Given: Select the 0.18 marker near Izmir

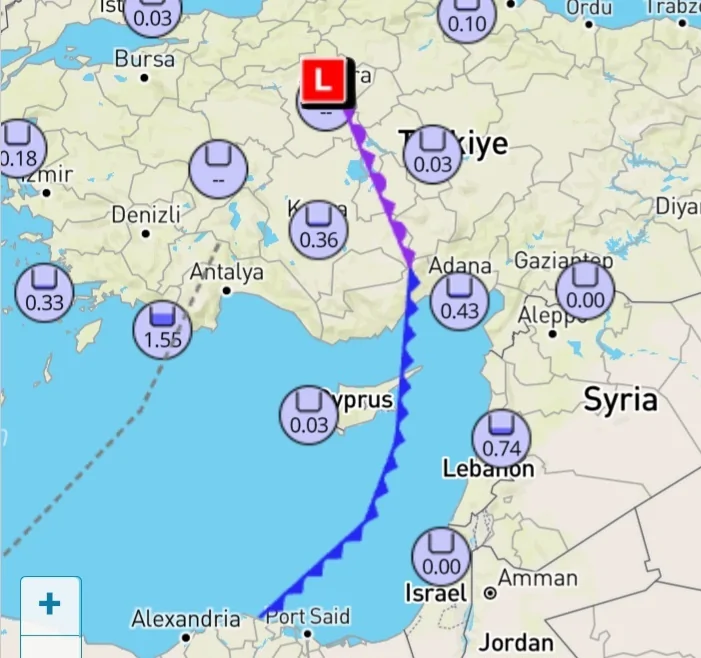Looking at the screenshot, I should pos(18,148).
